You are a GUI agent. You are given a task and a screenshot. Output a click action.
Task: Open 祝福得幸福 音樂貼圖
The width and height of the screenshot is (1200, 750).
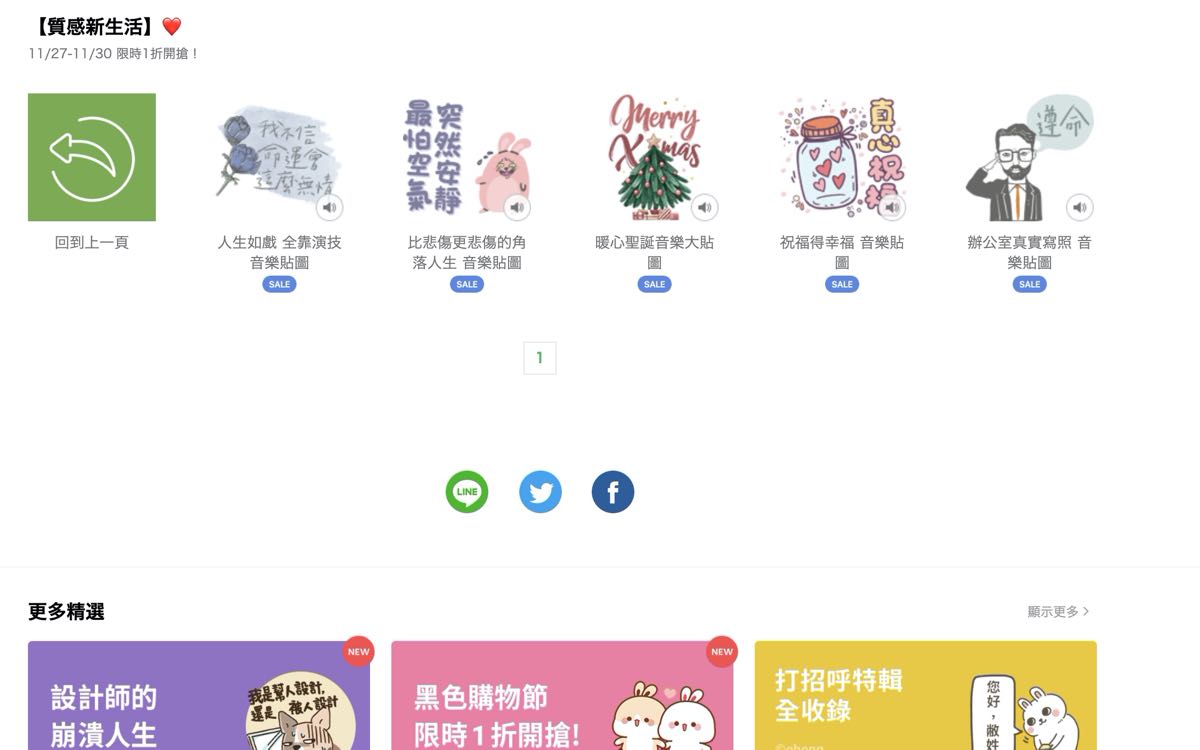(842, 157)
